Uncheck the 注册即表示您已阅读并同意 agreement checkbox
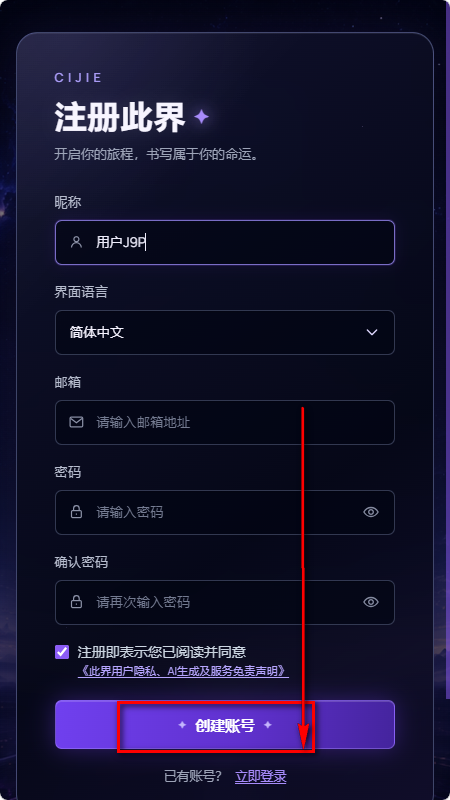450x800 pixels. (62, 652)
